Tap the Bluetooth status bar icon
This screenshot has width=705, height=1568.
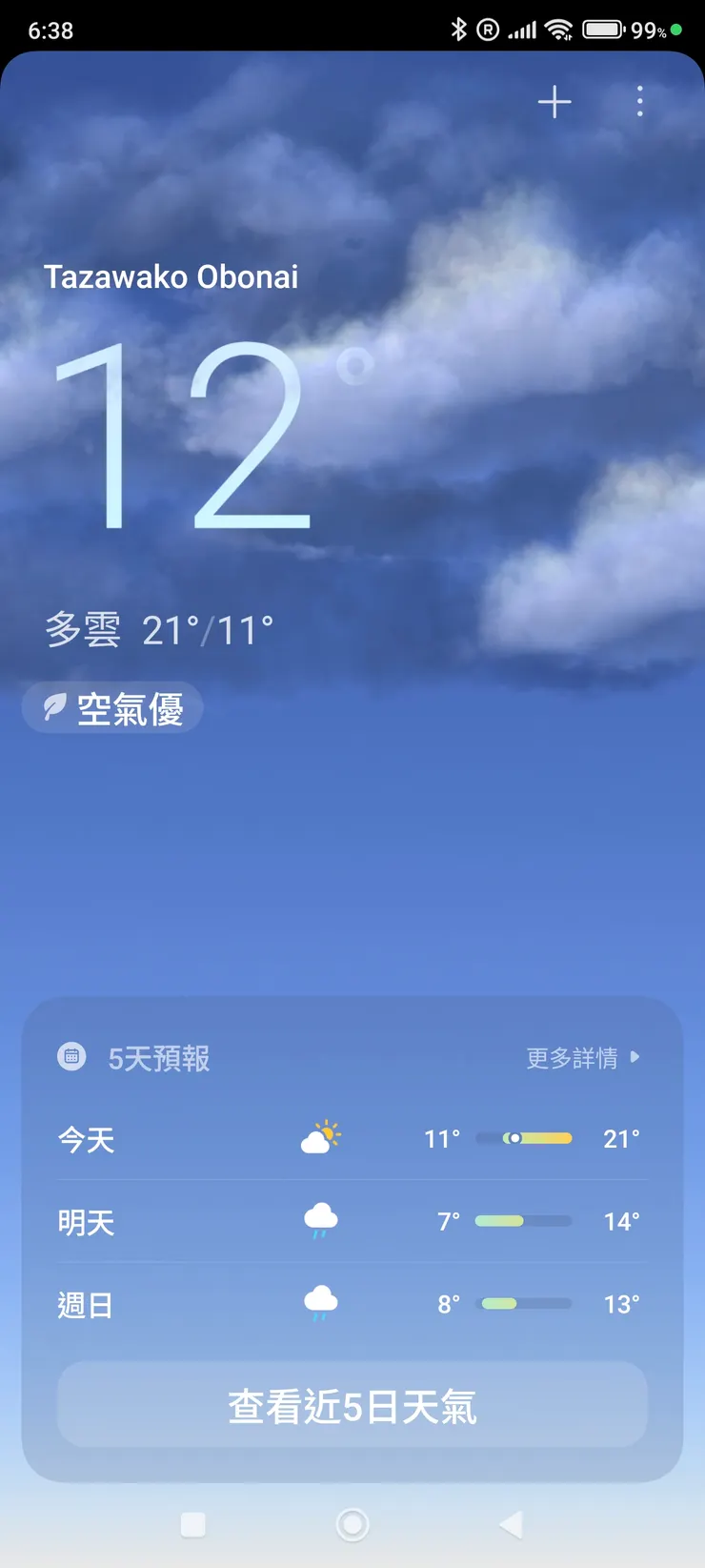pos(460,29)
